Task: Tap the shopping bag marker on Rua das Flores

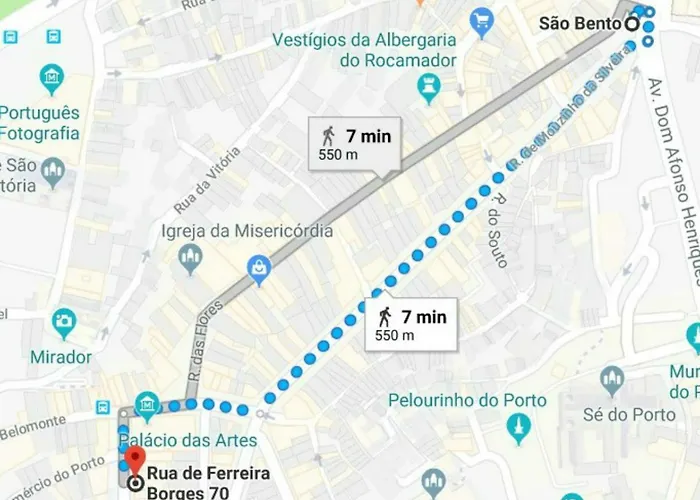Action: coord(259,268)
